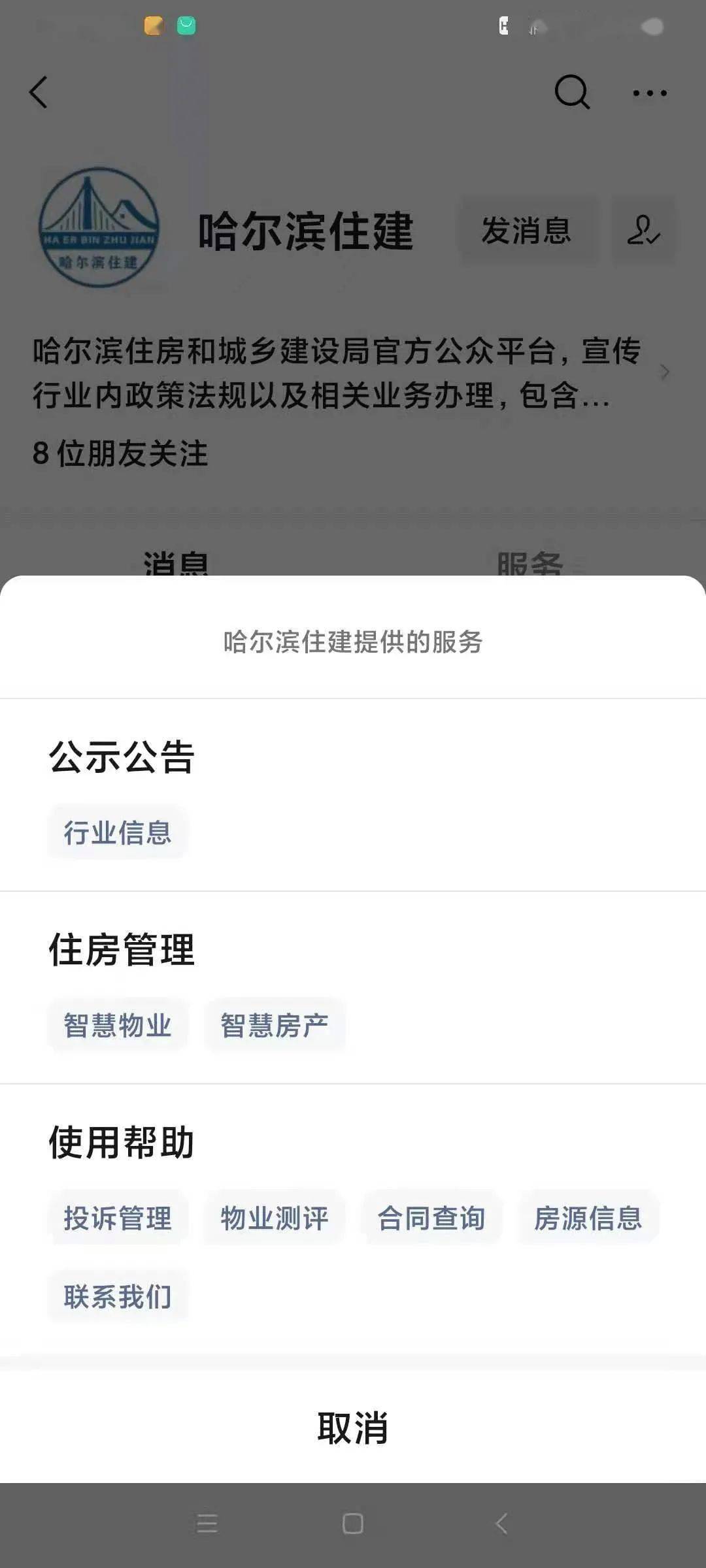The image size is (706, 1568).
Task: Open the three-dot overflow menu
Action: pos(650,93)
